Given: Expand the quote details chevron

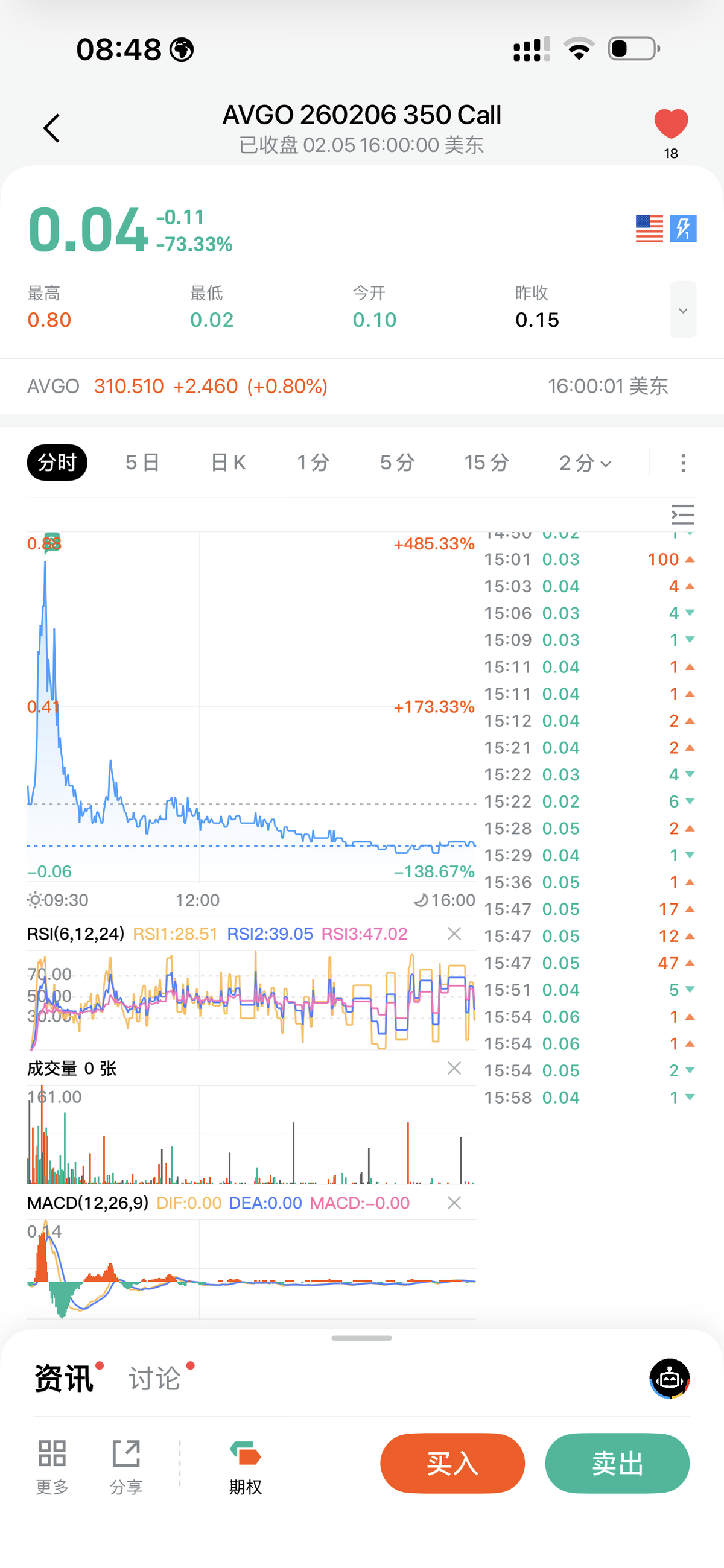Looking at the screenshot, I should (682, 310).
